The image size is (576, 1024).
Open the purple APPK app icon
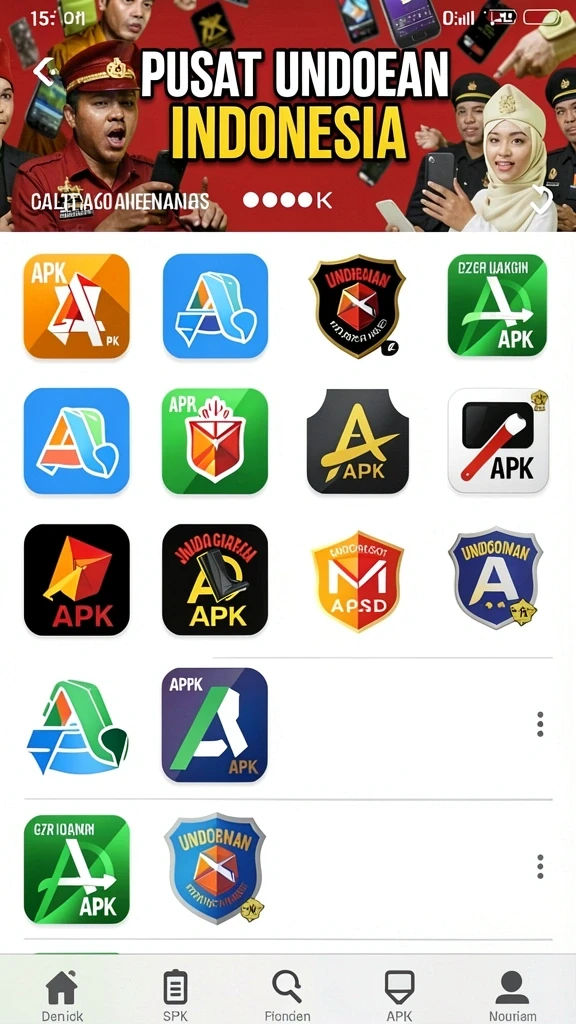(215, 725)
